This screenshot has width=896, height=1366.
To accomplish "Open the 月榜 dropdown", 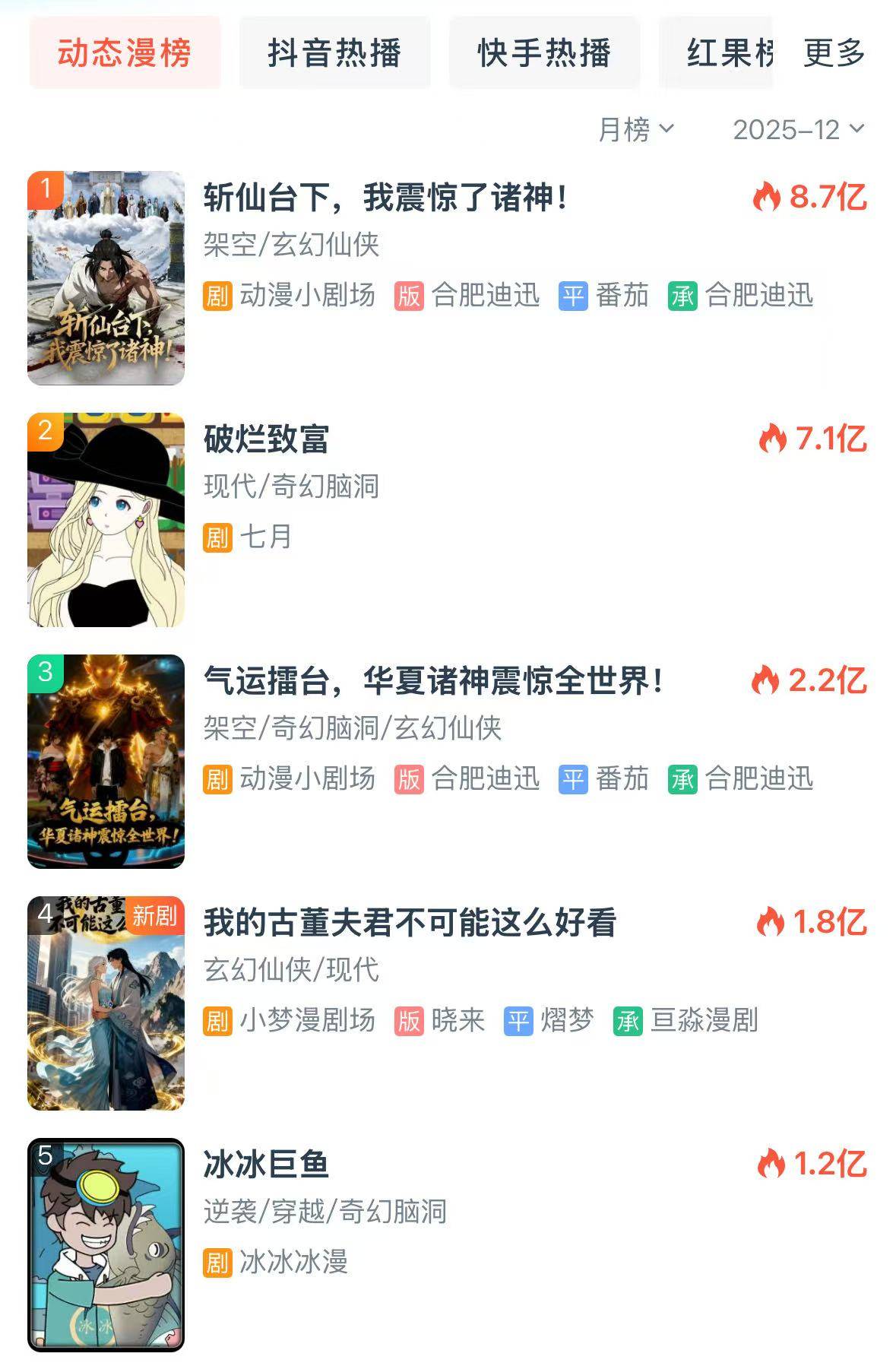I will 633,131.
